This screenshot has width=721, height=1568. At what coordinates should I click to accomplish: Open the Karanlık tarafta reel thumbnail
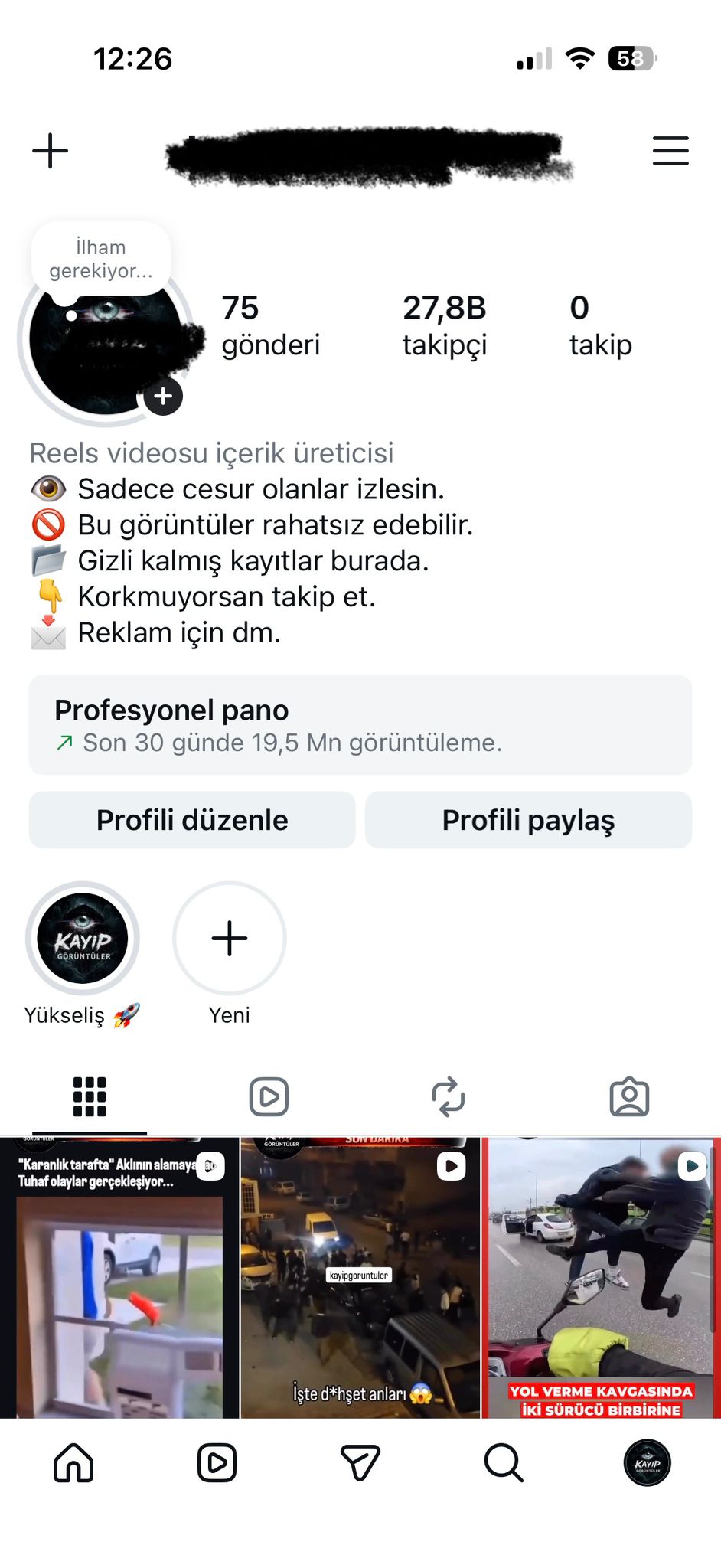pyautogui.click(x=119, y=1279)
